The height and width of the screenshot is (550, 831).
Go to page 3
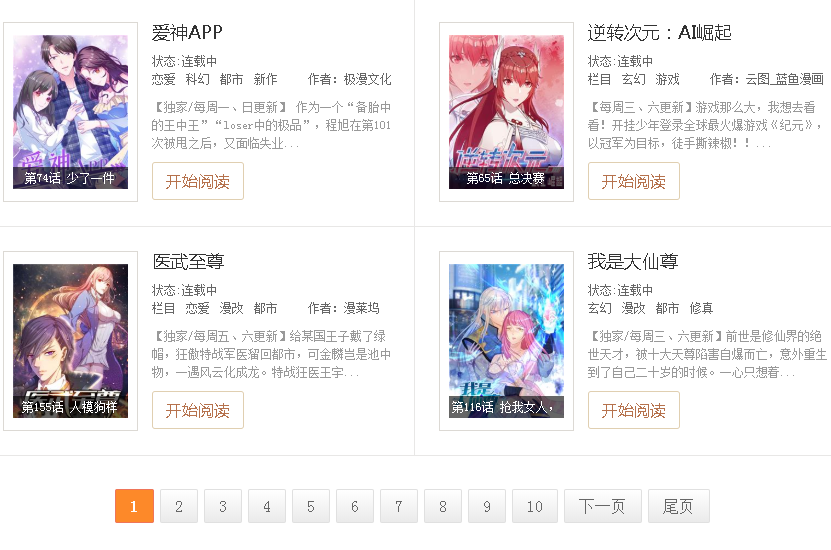point(223,506)
